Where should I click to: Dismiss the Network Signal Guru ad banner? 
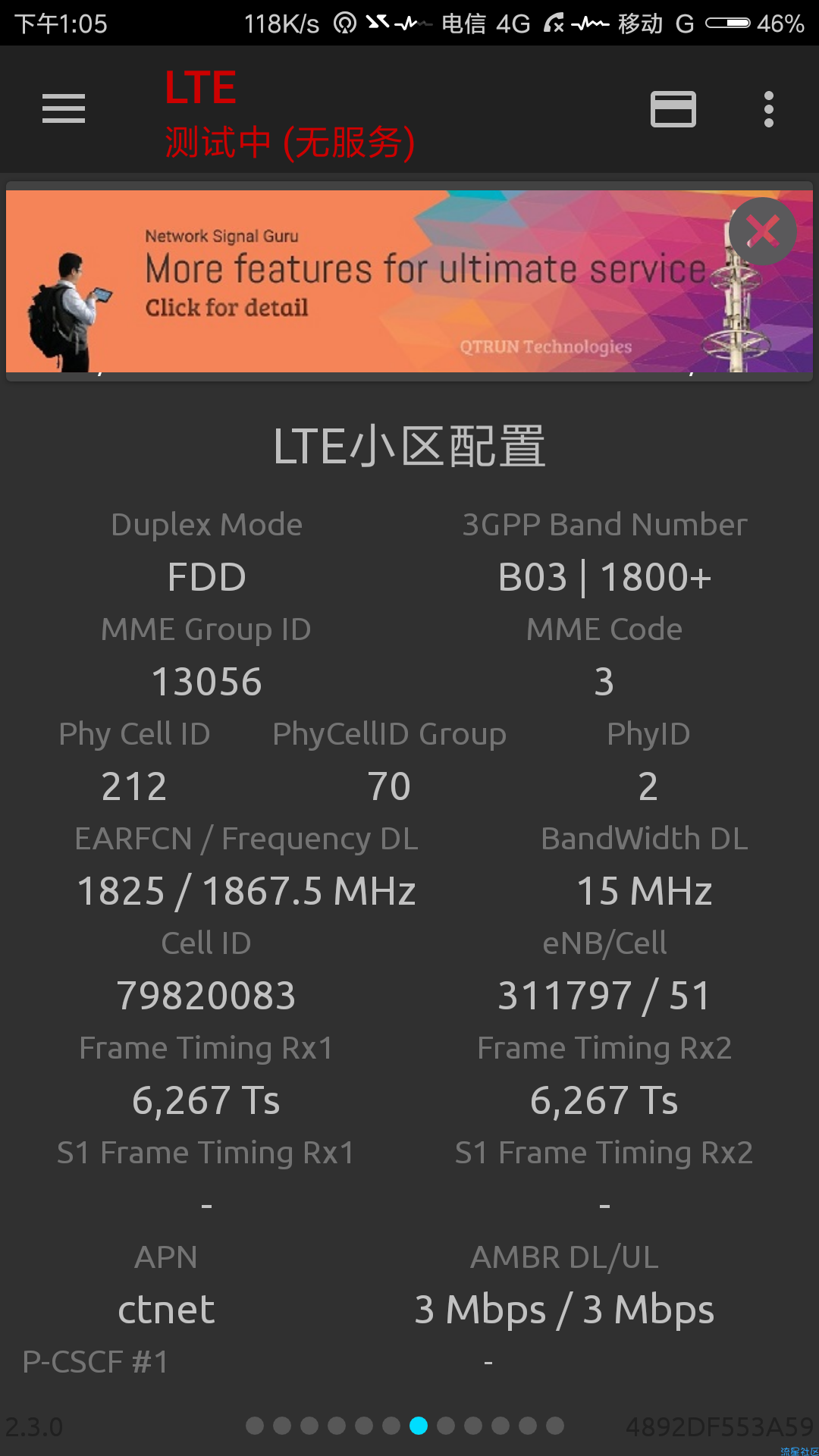coord(762,231)
